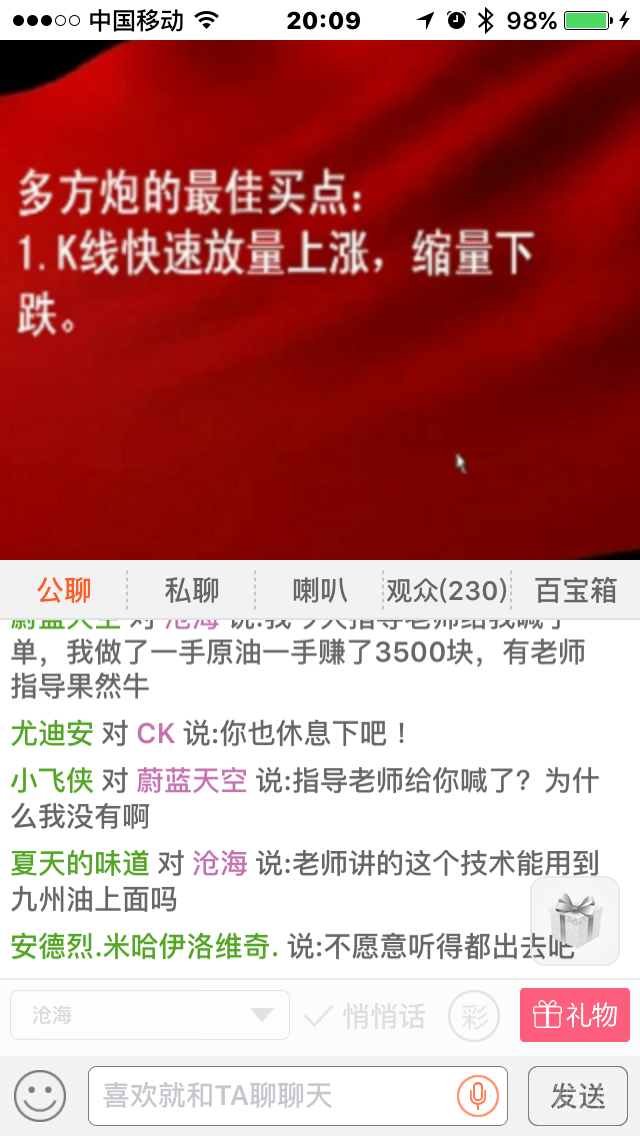The height and width of the screenshot is (1136, 640).
Task: Enable the 悄悄话 whisper checkbox
Action: pyautogui.click(x=365, y=1016)
